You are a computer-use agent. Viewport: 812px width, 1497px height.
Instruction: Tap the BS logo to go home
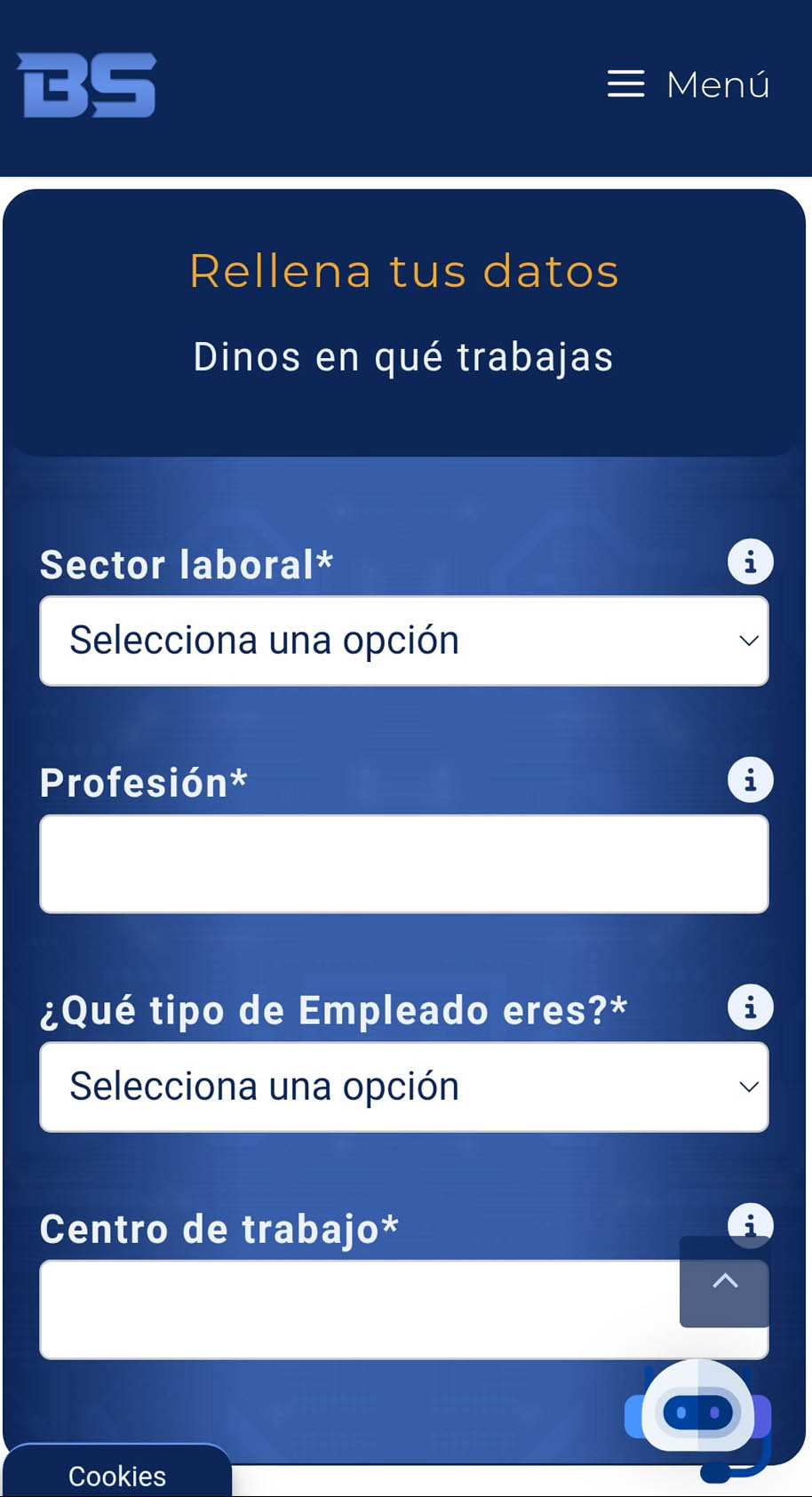point(87,85)
